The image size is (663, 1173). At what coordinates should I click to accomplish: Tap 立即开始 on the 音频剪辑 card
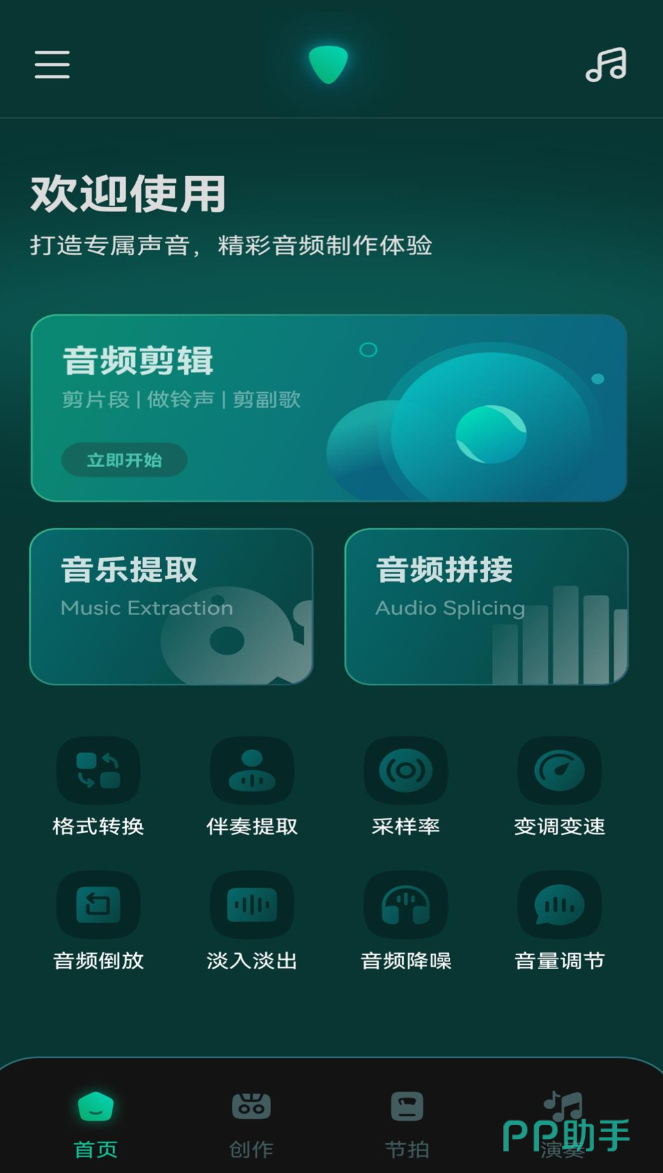(124, 460)
